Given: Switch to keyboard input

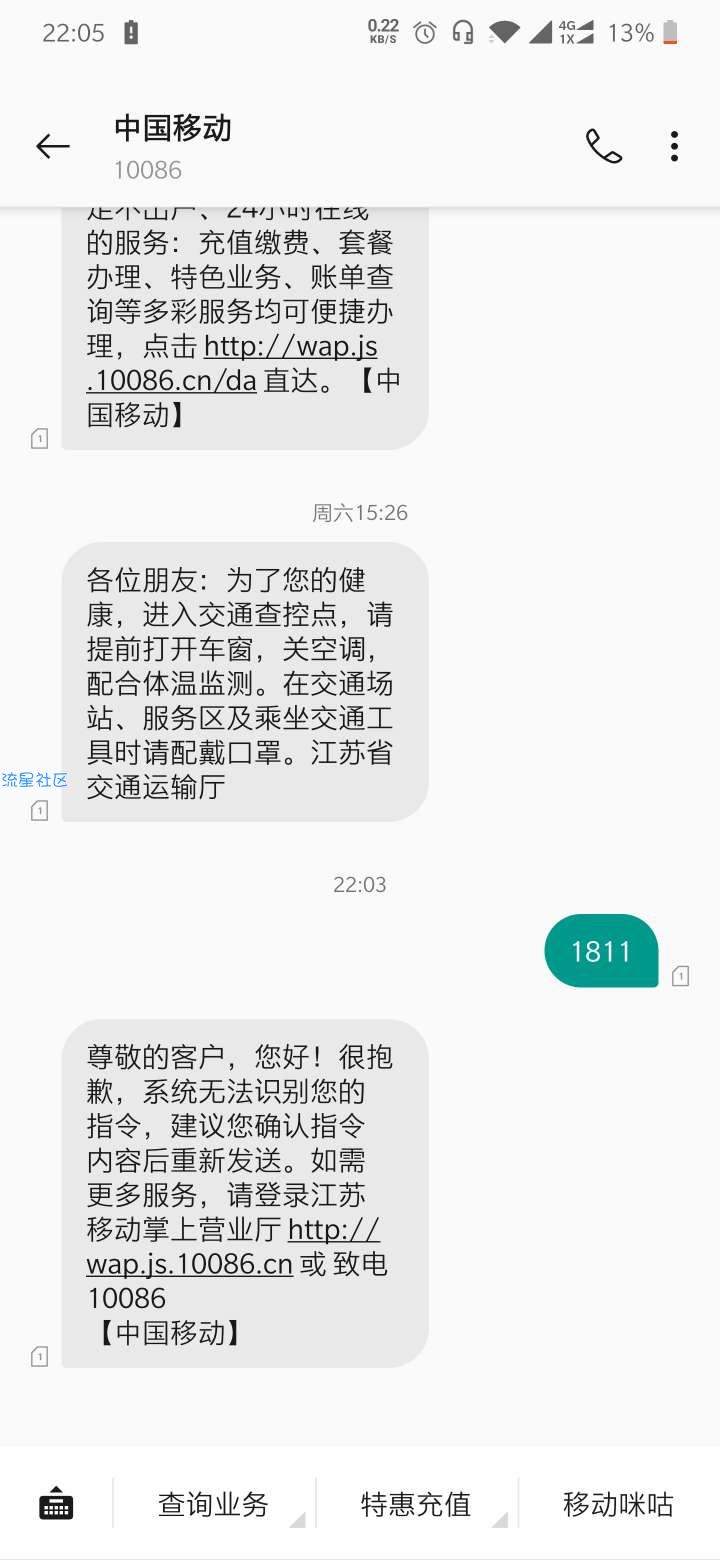Looking at the screenshot, I should (56, 1504).
